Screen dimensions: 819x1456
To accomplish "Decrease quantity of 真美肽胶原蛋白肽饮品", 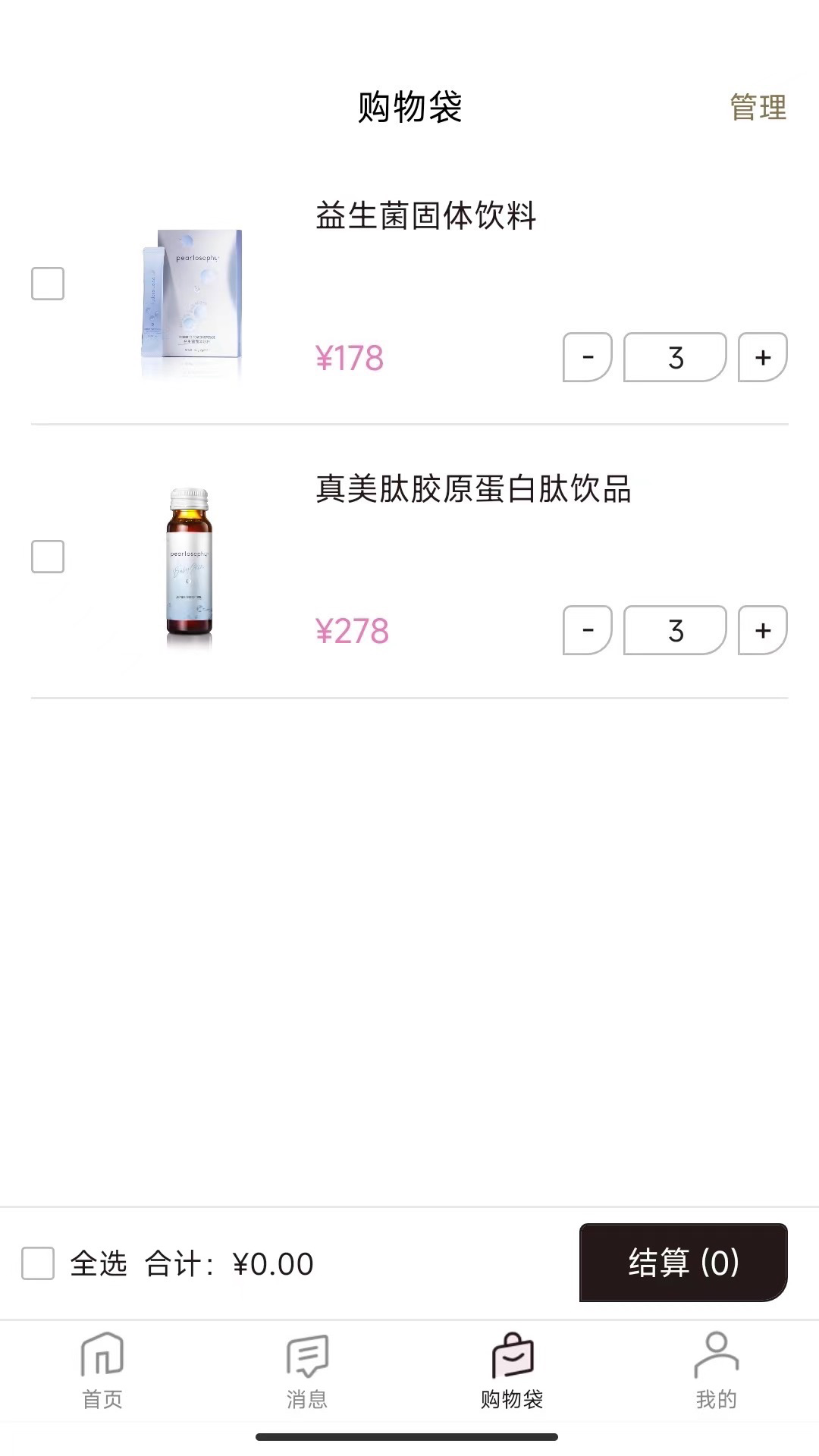I will [587, 630].
